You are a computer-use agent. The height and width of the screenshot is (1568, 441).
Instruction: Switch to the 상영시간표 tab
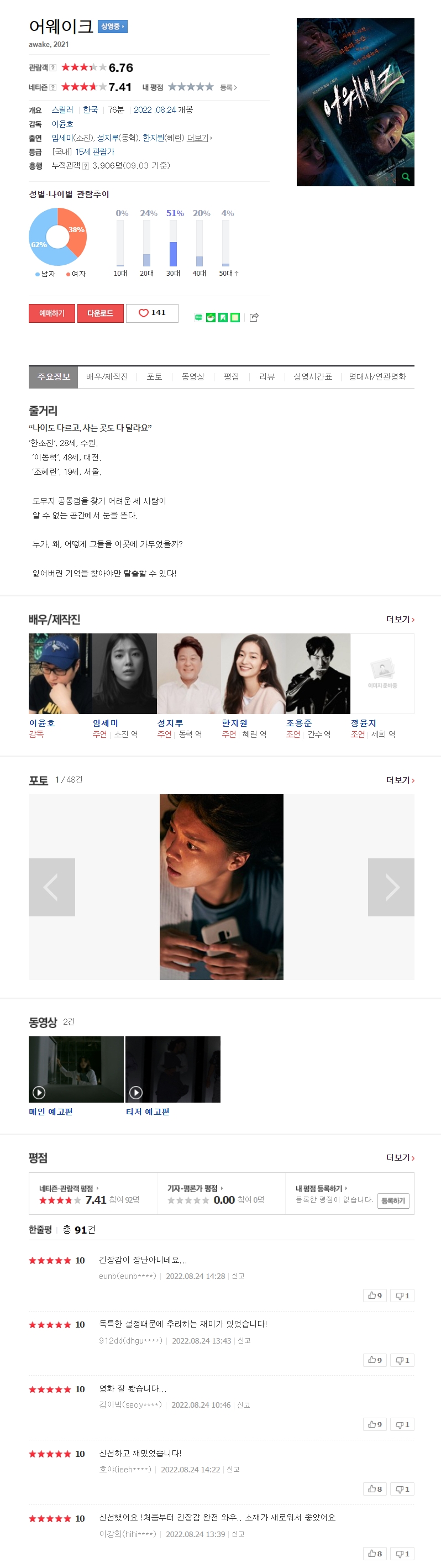point(313,377)
